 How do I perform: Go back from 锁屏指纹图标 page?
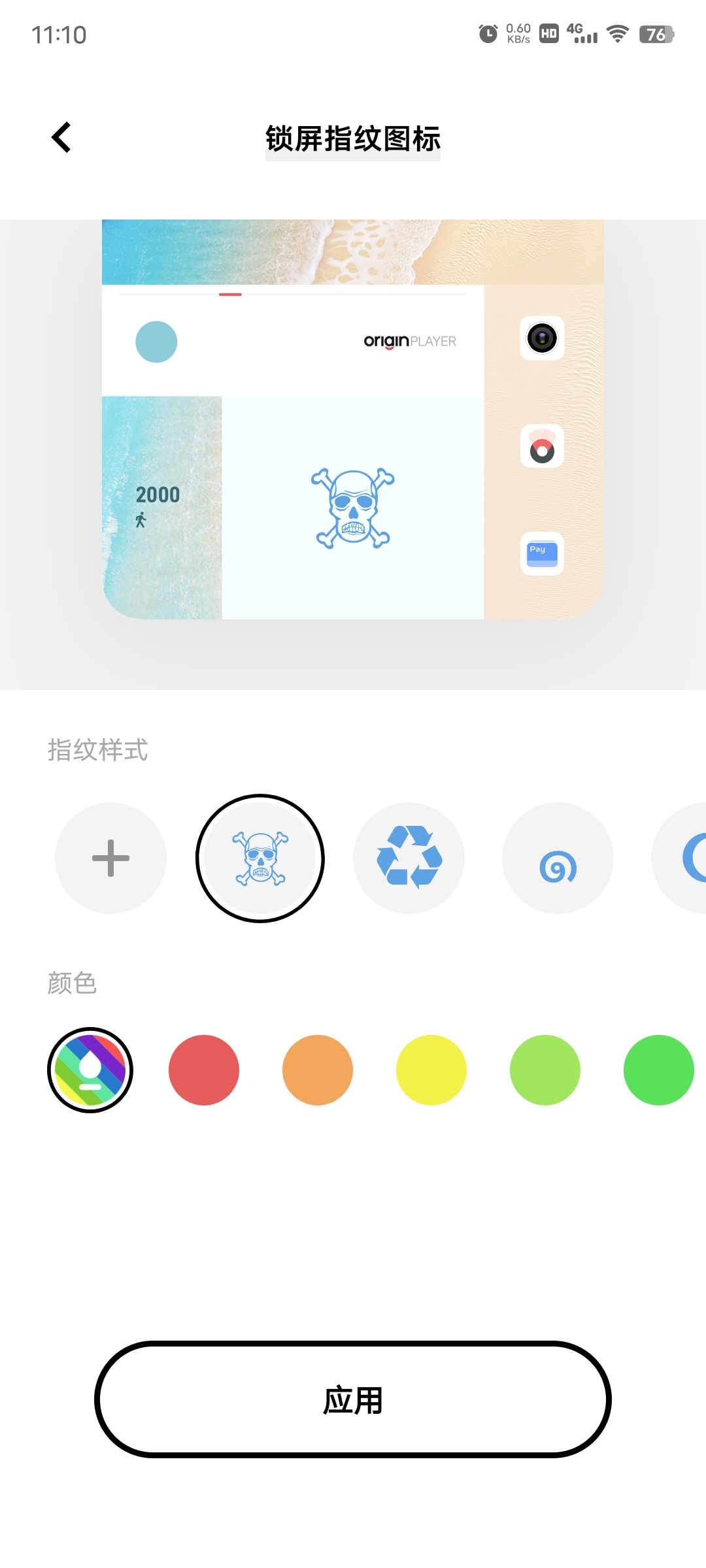pos(61,138)
